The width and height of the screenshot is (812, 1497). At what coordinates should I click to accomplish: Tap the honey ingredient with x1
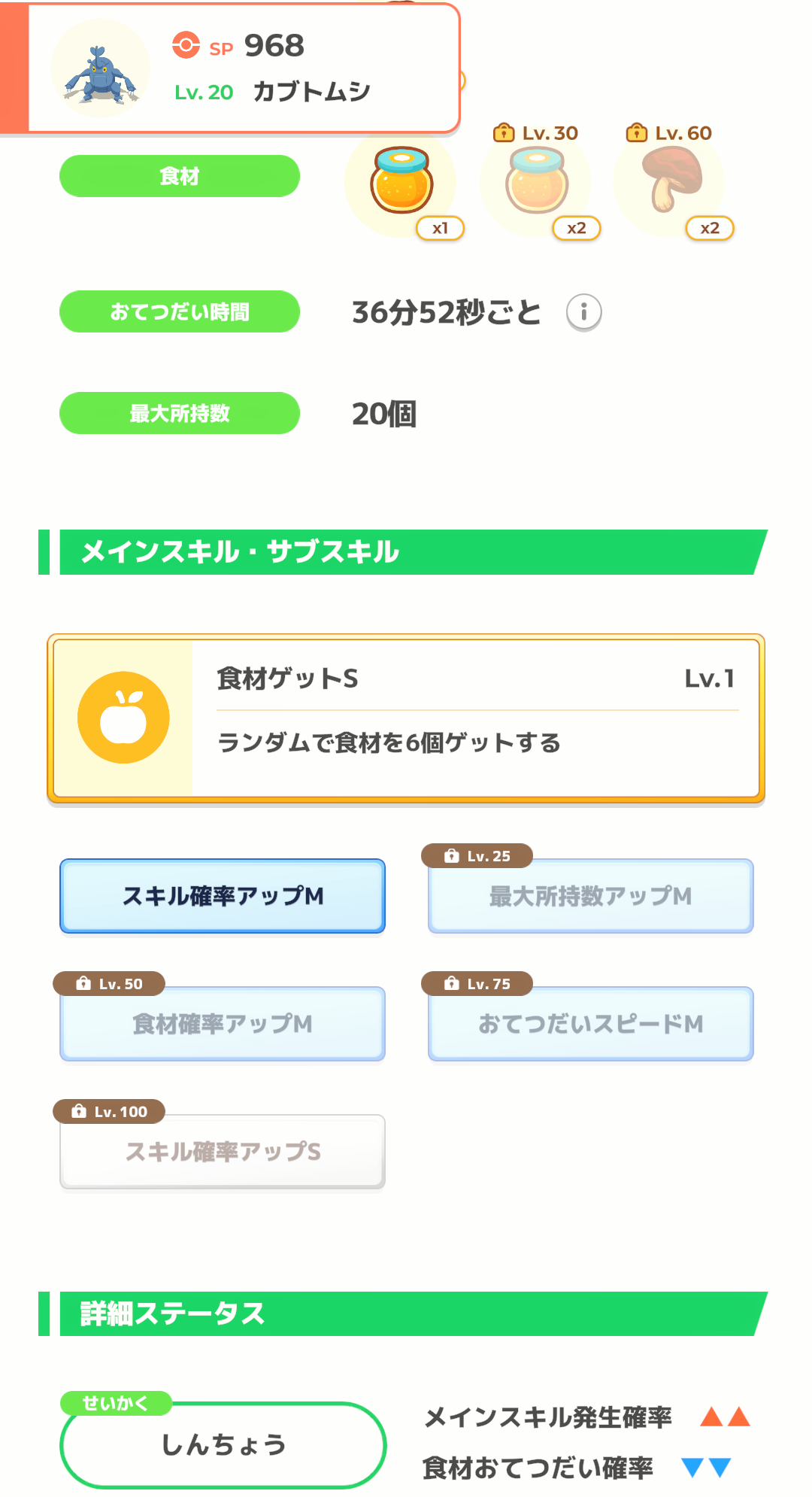pyautogui.click(x=401, y=183)
